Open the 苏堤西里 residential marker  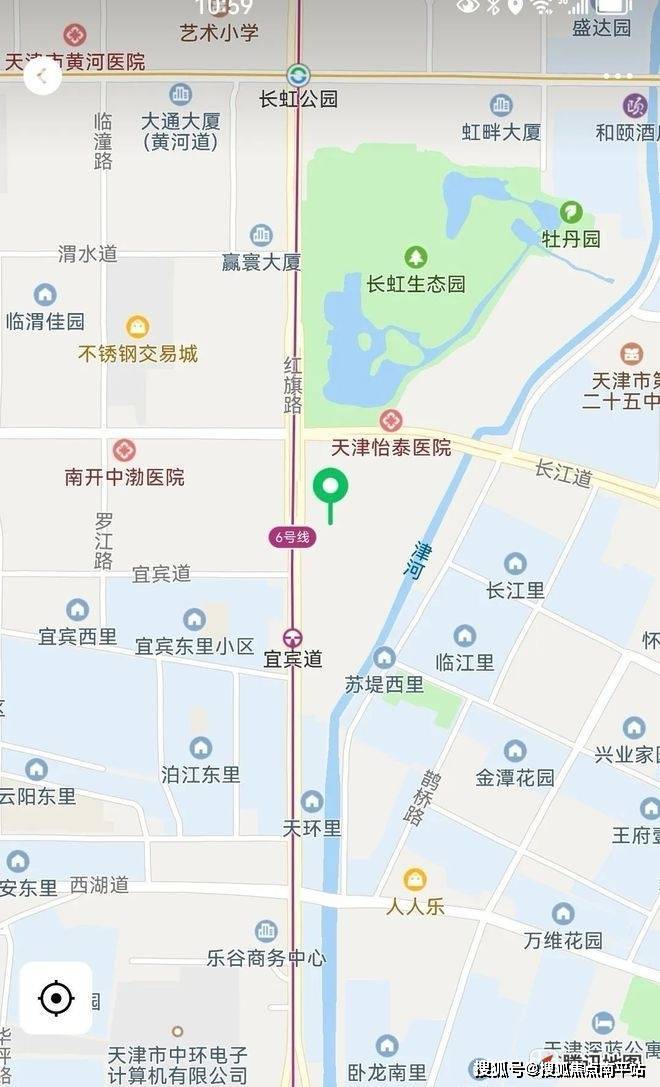(x=385, y=658)
